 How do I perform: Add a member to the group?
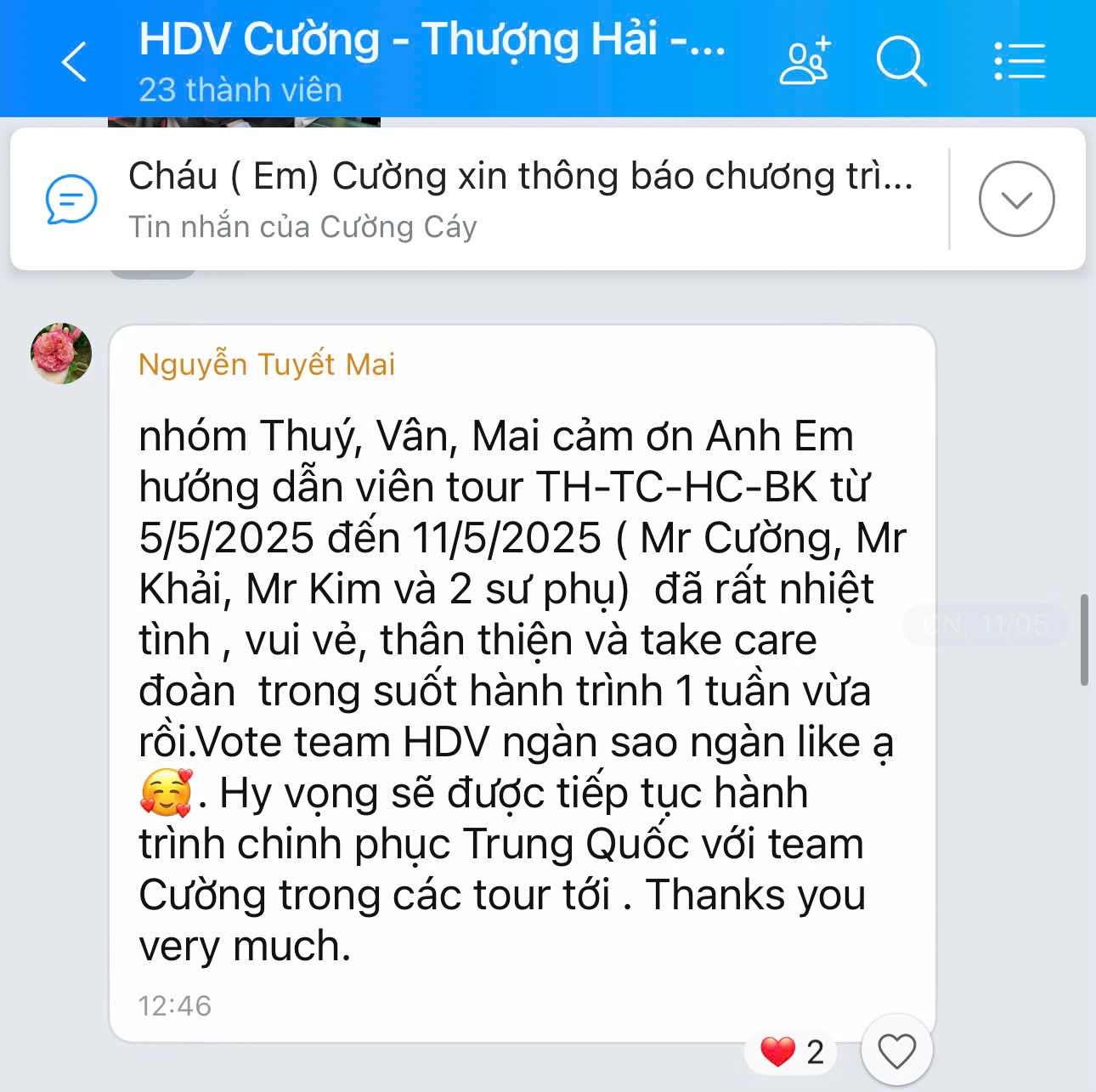(804, 61)
